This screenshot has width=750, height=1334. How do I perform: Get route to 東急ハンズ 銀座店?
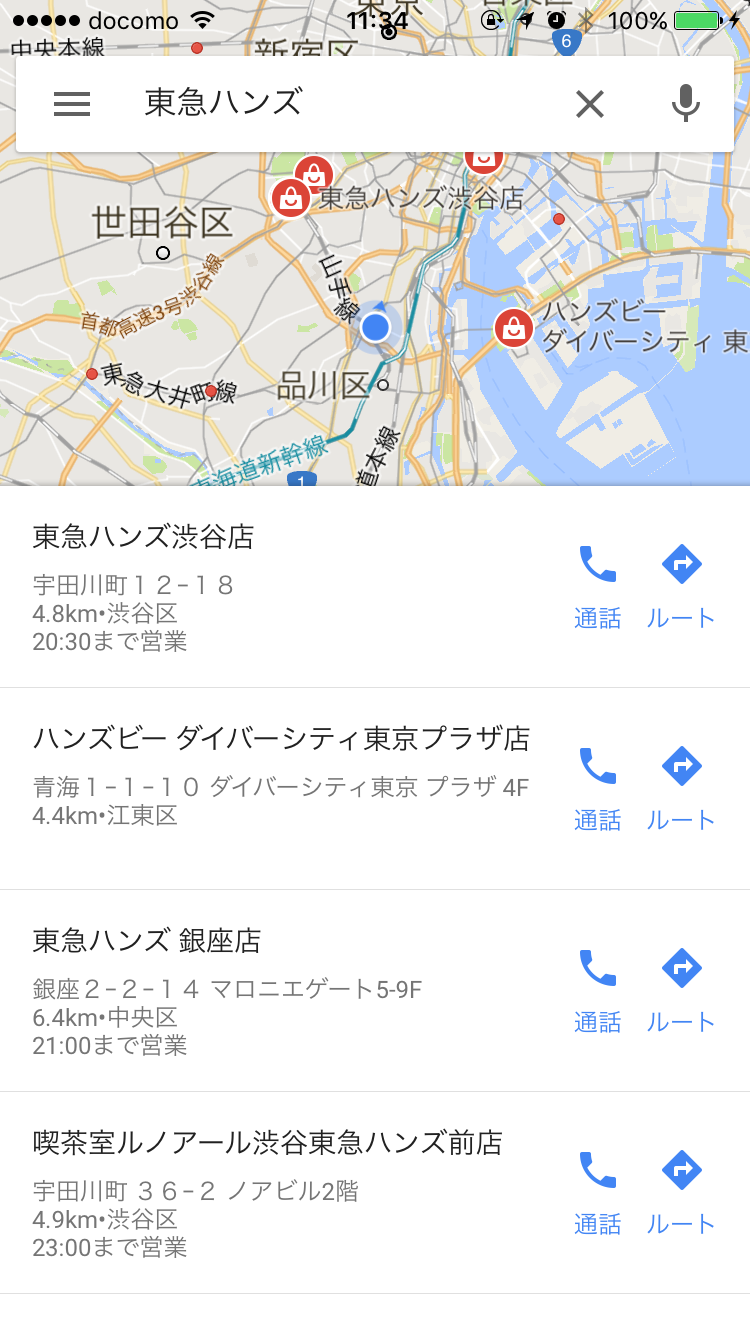(681, 991)
